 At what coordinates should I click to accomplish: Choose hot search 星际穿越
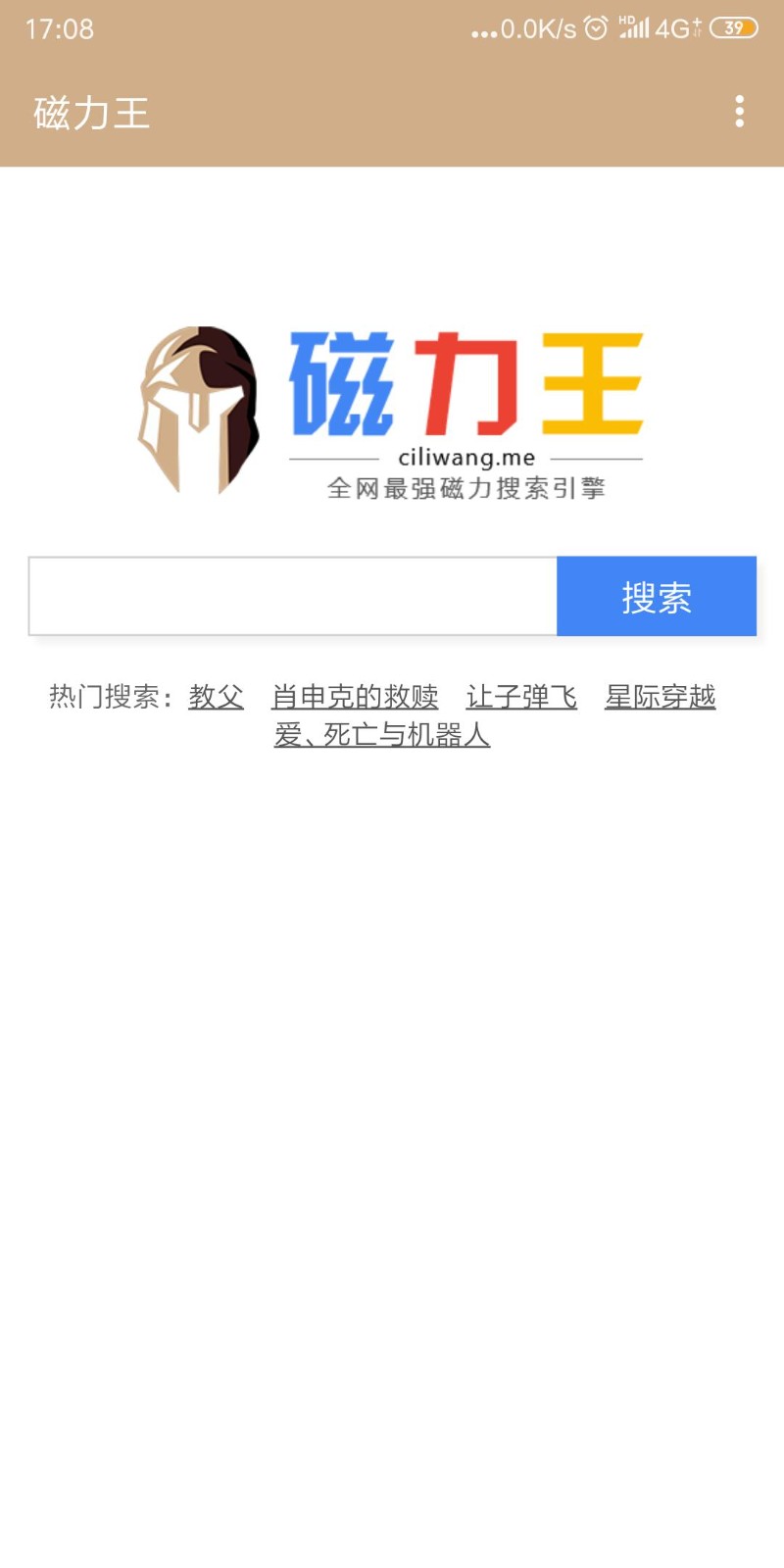[661, 697]
